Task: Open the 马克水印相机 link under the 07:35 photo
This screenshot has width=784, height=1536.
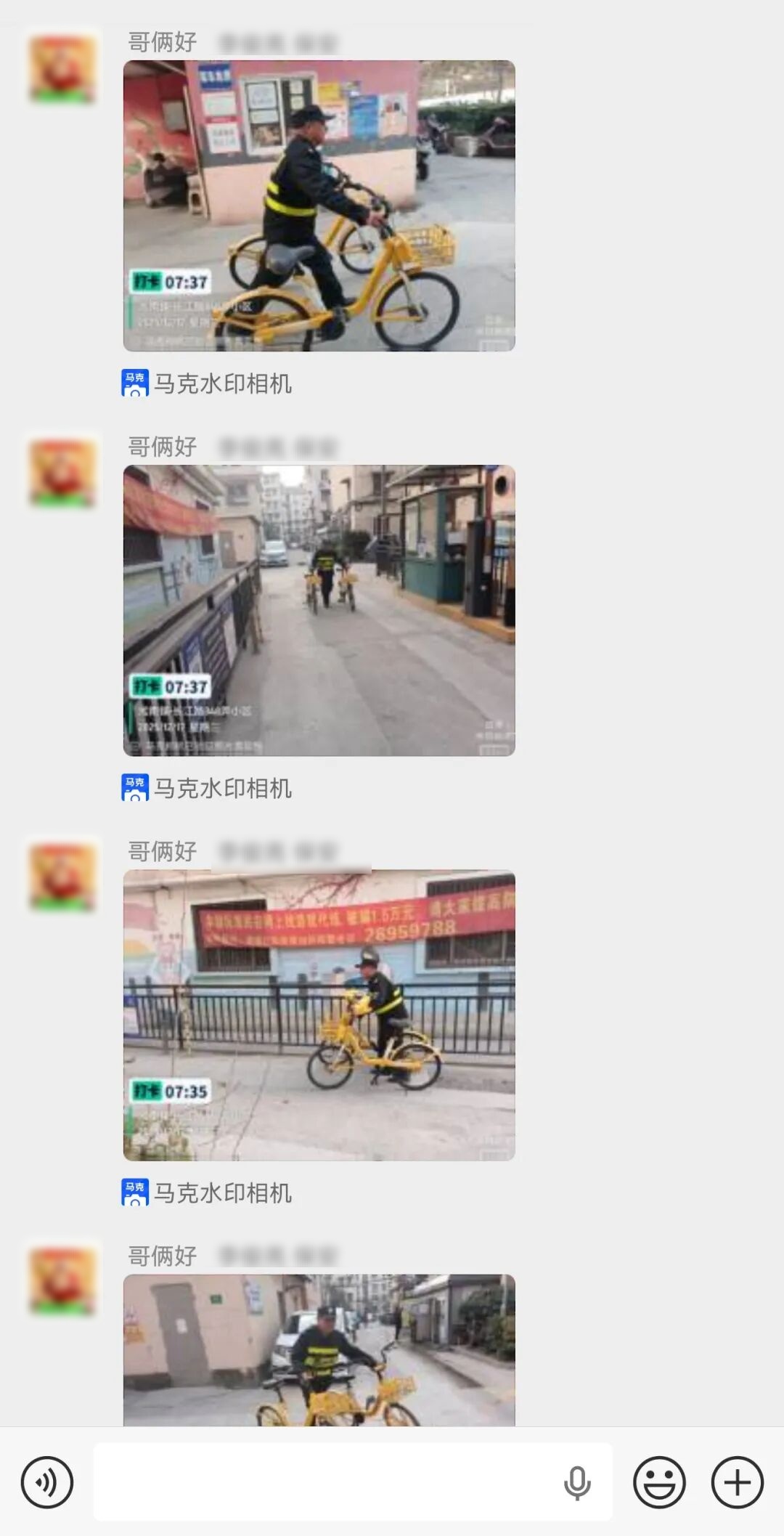Action: [208, 1192]
